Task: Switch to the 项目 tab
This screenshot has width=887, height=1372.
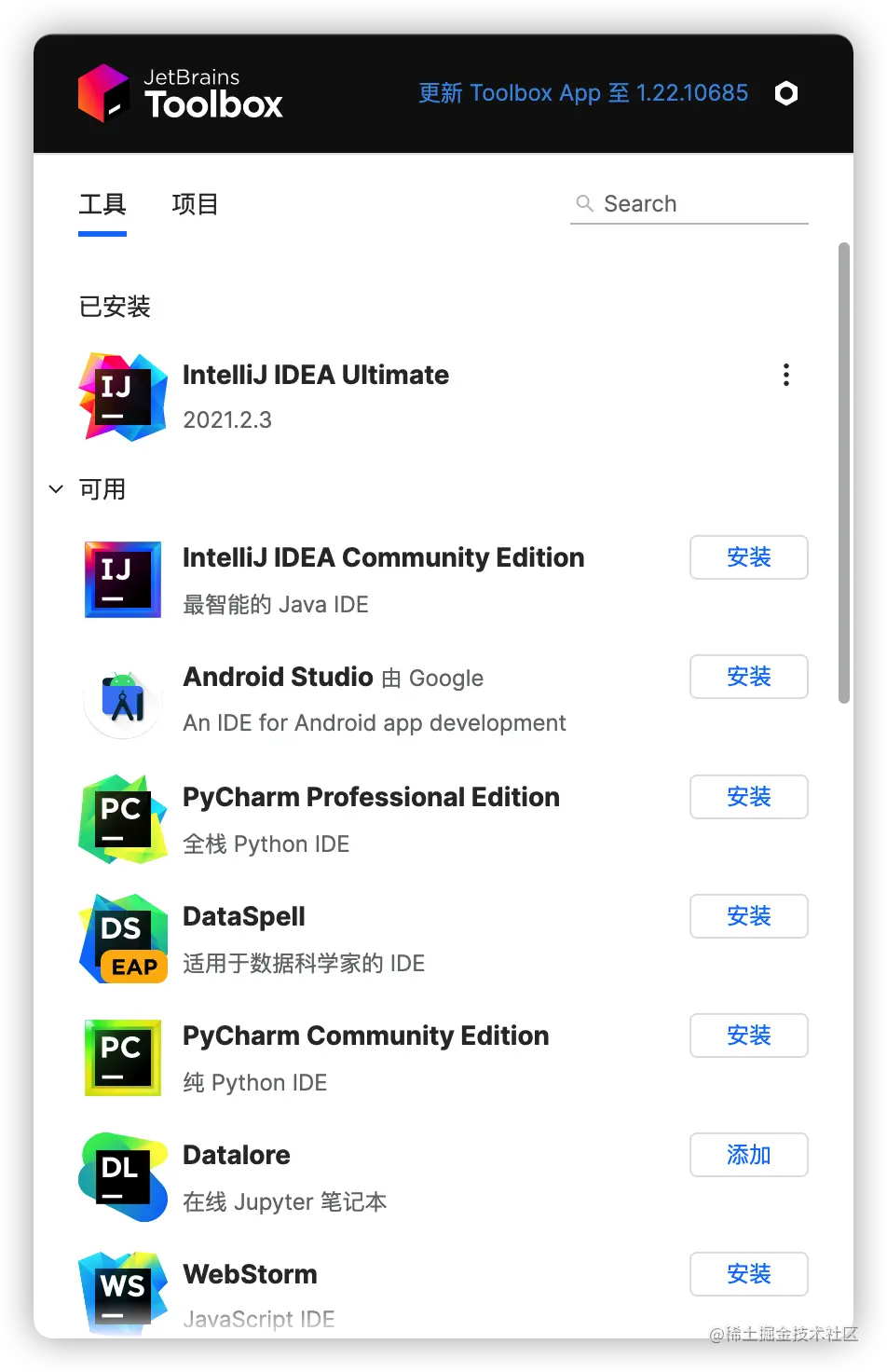Action: tap(195, 204)
